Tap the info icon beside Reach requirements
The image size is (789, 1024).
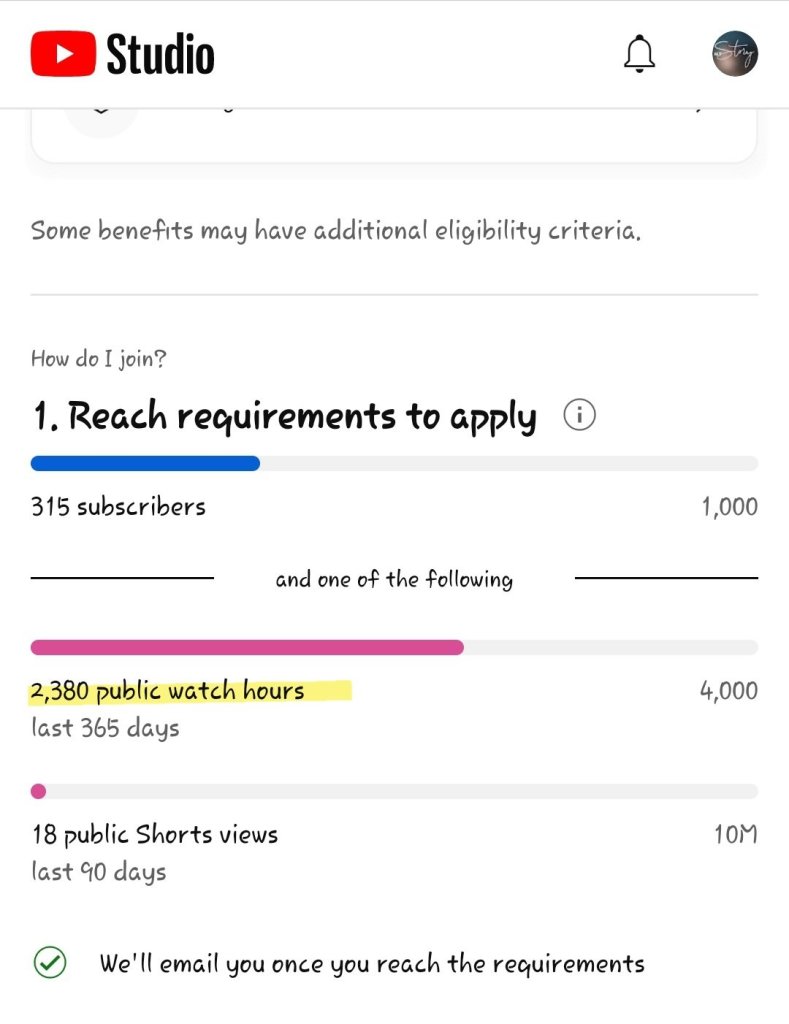[x=580, y=415]
